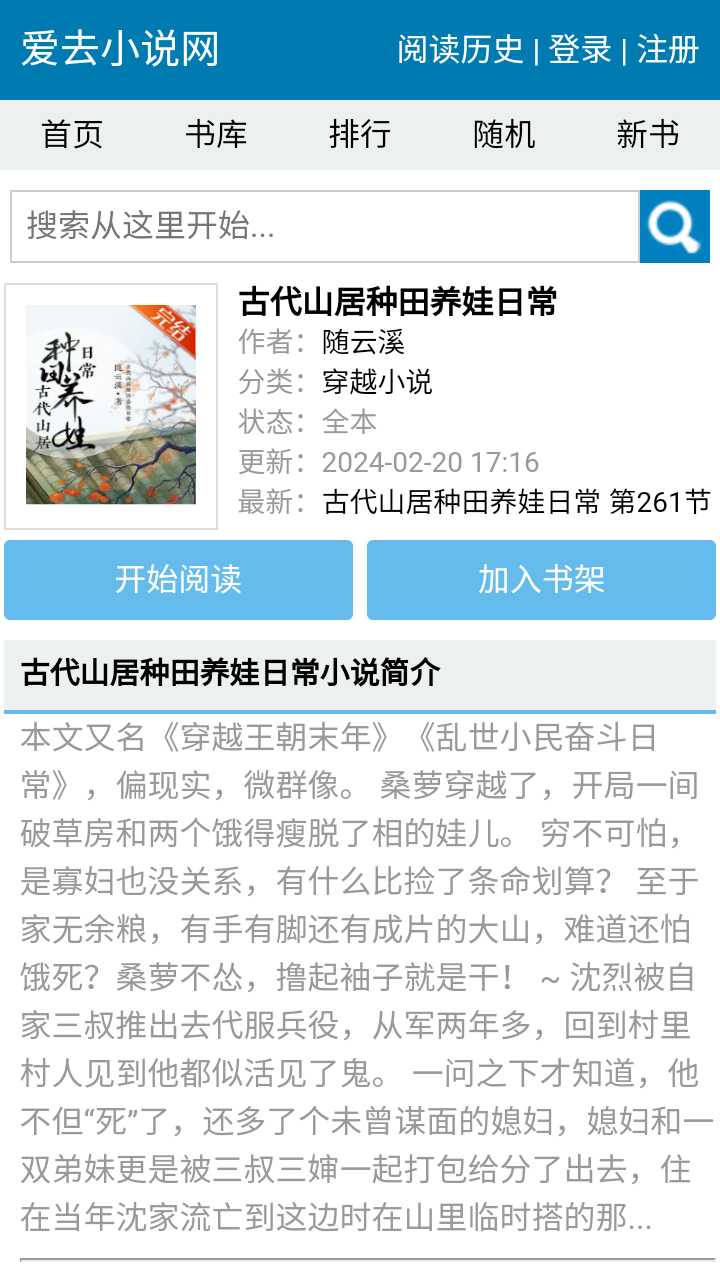Open the 排行 ranking page
The width and height of the screenshot is (720, 1280).
click(x=360, y=135)
